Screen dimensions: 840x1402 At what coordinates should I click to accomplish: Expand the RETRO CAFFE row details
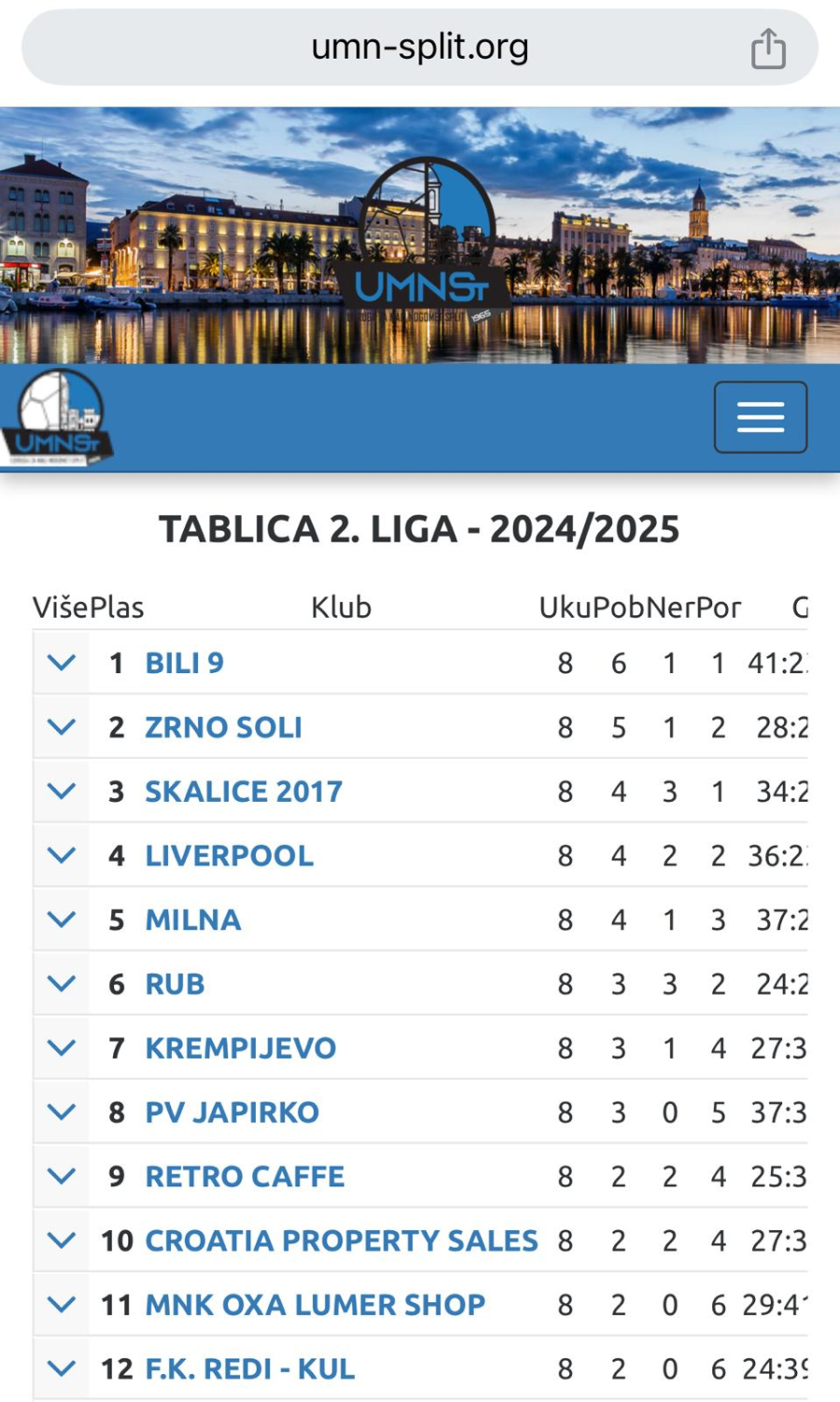click(x=62, y=1177)
